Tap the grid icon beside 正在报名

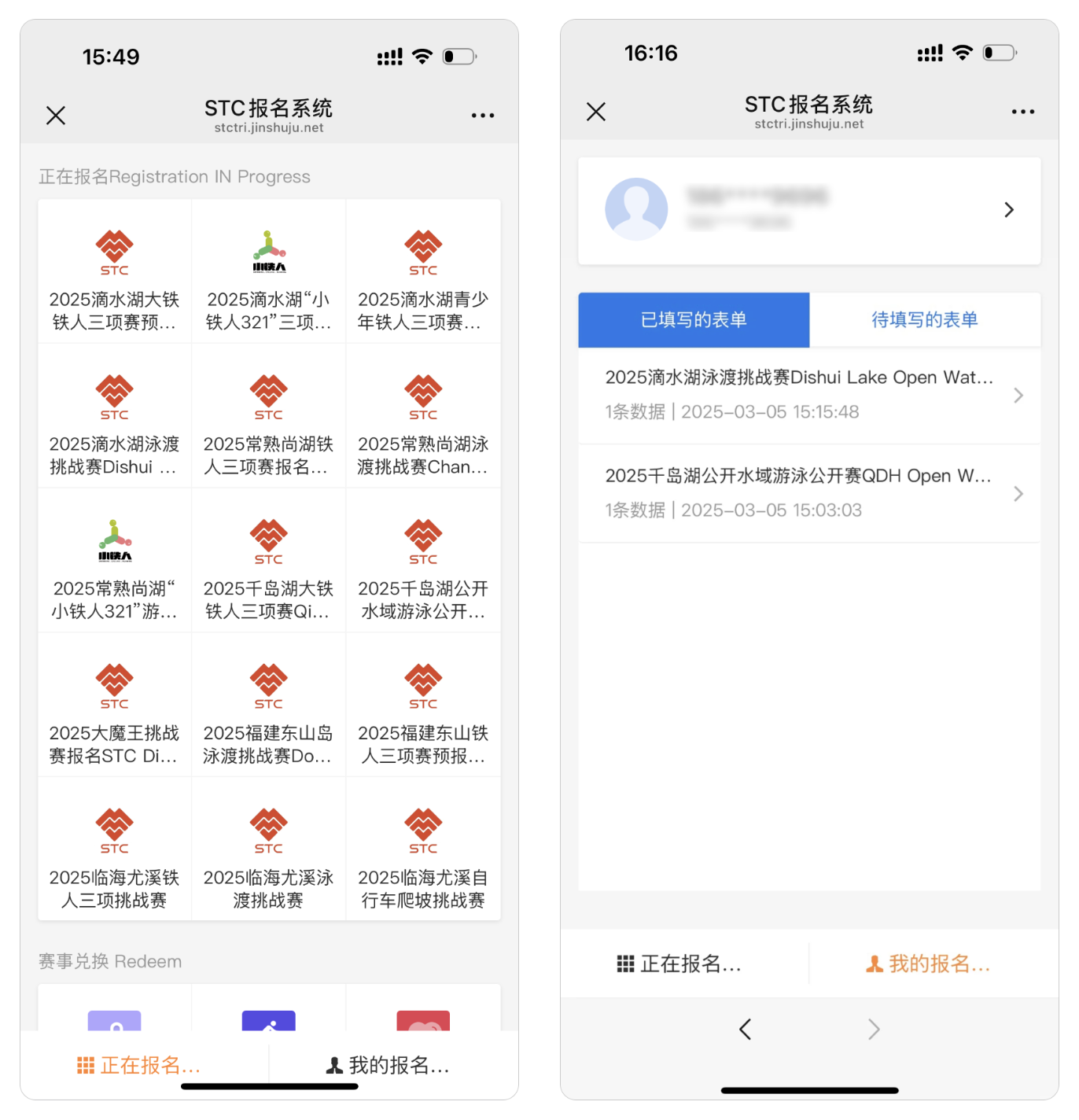point(86,1064)
